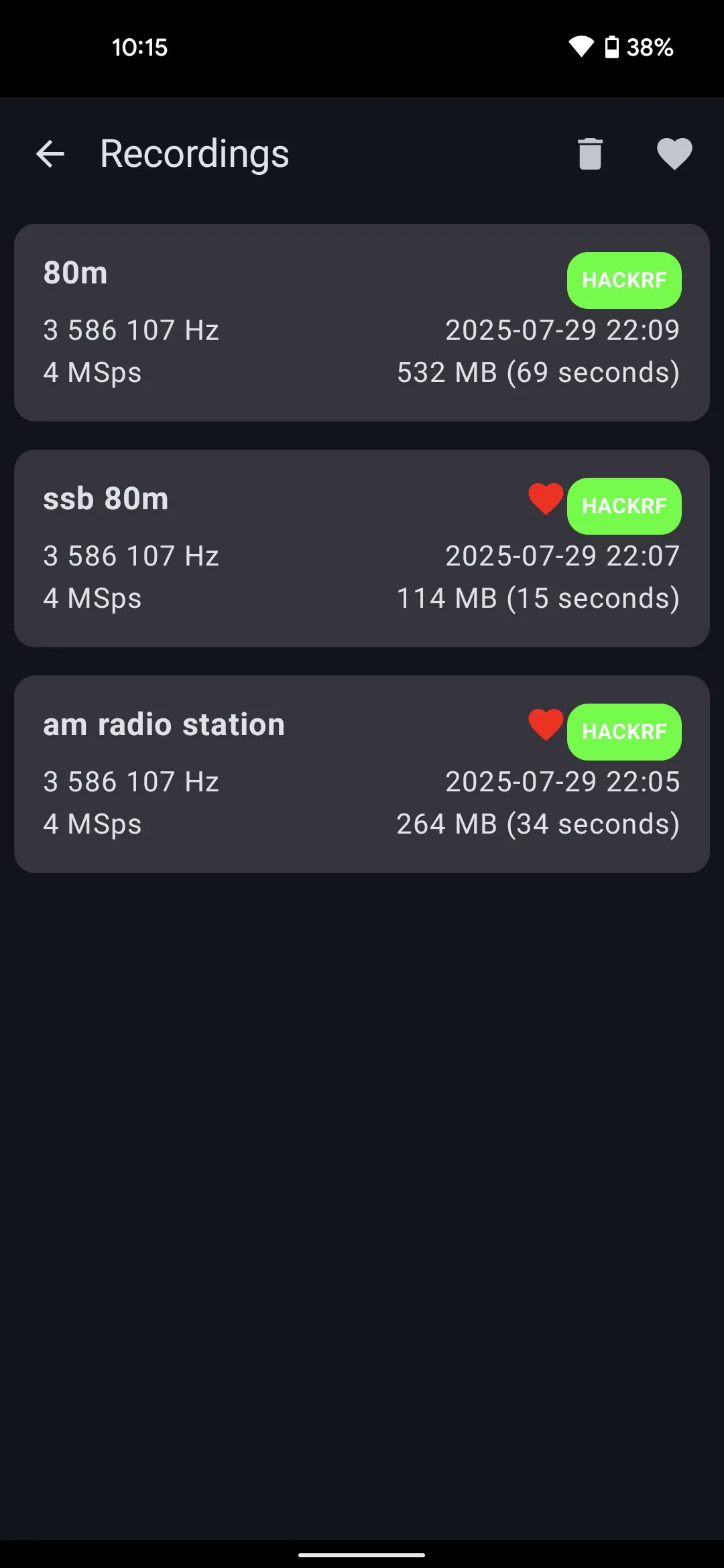724x1568 pixels.
Task: Tap the back arrow on Recordings screen
Action: click(x=50, y=153)
